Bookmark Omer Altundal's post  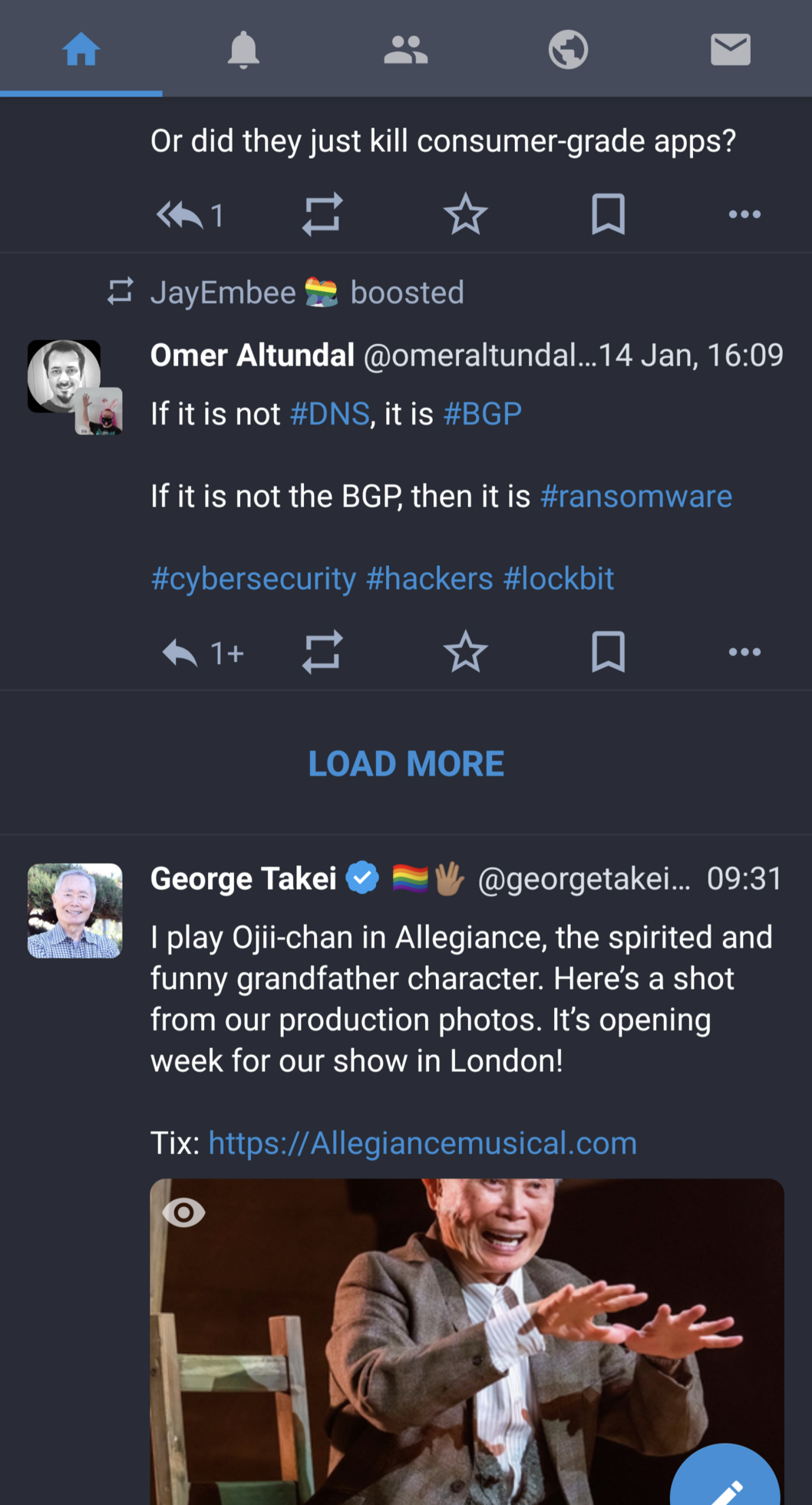coord(608,653)
